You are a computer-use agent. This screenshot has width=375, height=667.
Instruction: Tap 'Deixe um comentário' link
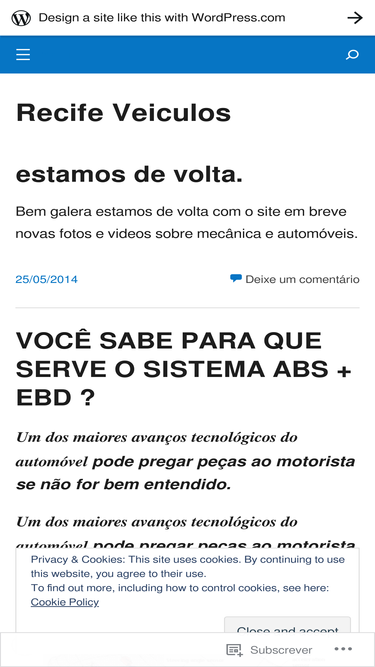point(302,279)
